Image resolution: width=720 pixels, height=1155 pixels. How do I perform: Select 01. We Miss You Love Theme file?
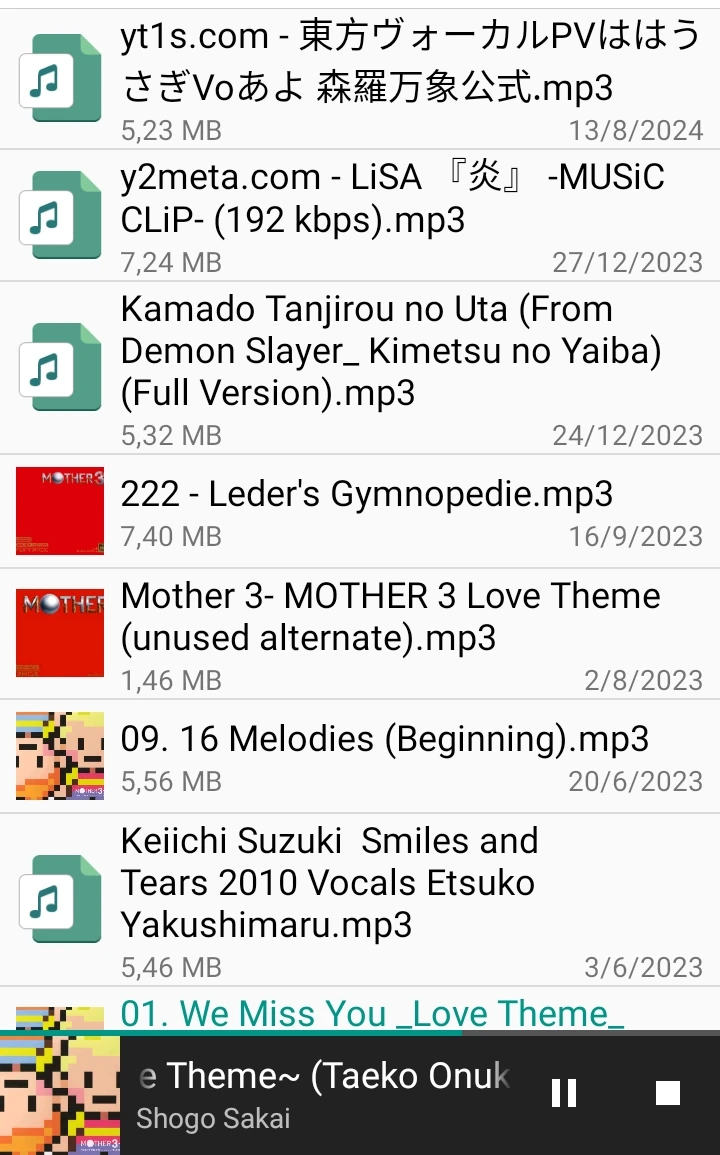coord(372,1013)
